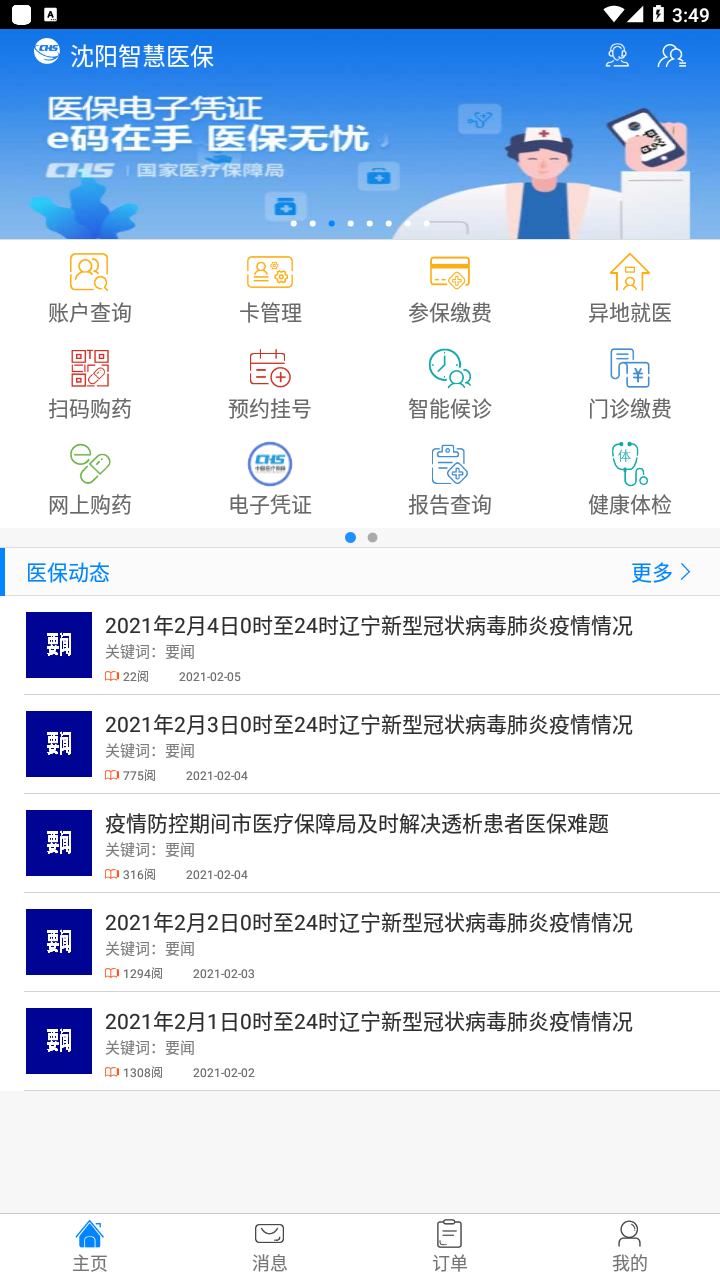This screenshot has width=720, height=1280.
Task: Open customer service from the top bar
Action: (x=617, y=57)
